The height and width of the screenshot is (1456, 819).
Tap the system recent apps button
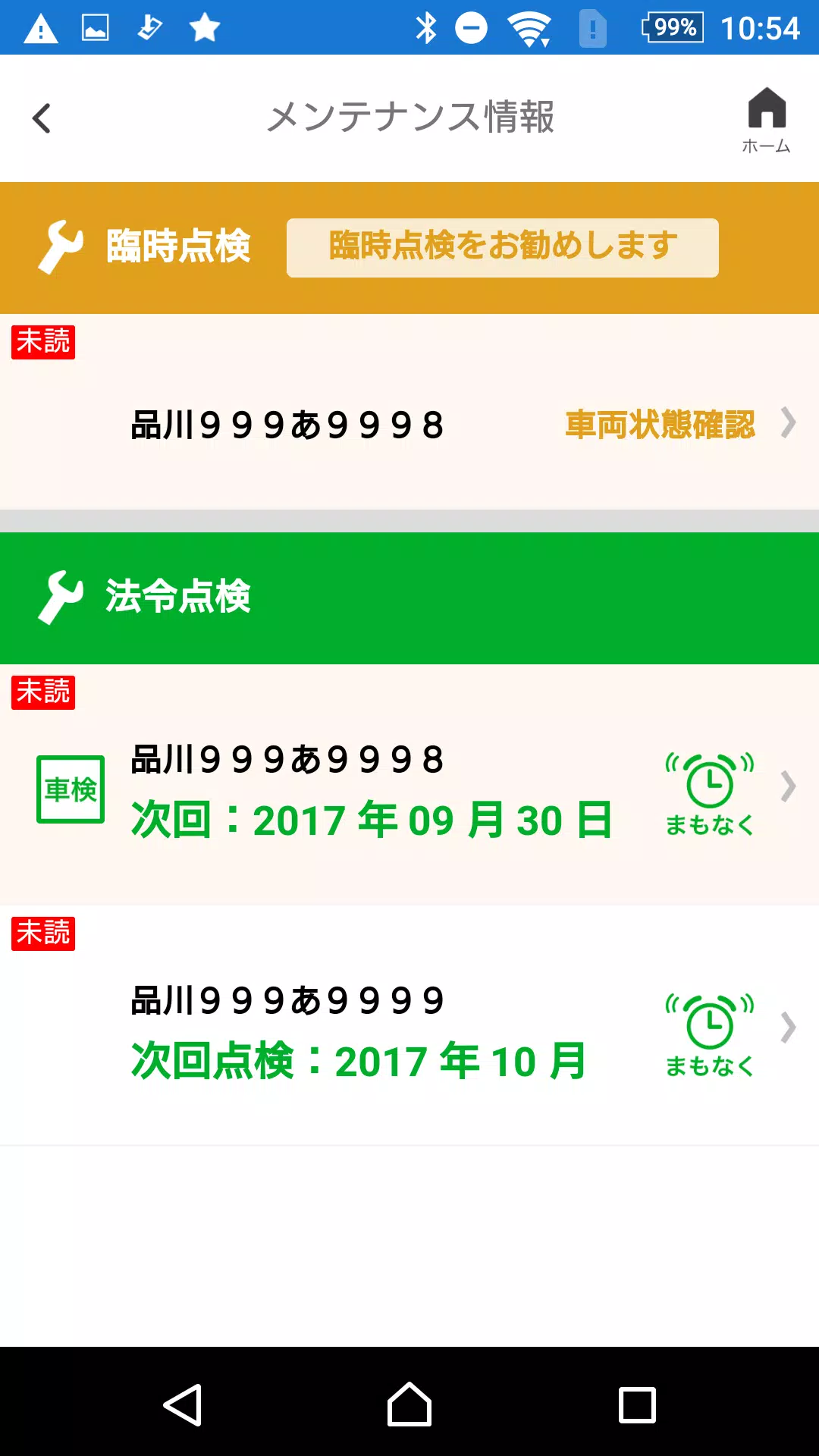coord(637,1404)
